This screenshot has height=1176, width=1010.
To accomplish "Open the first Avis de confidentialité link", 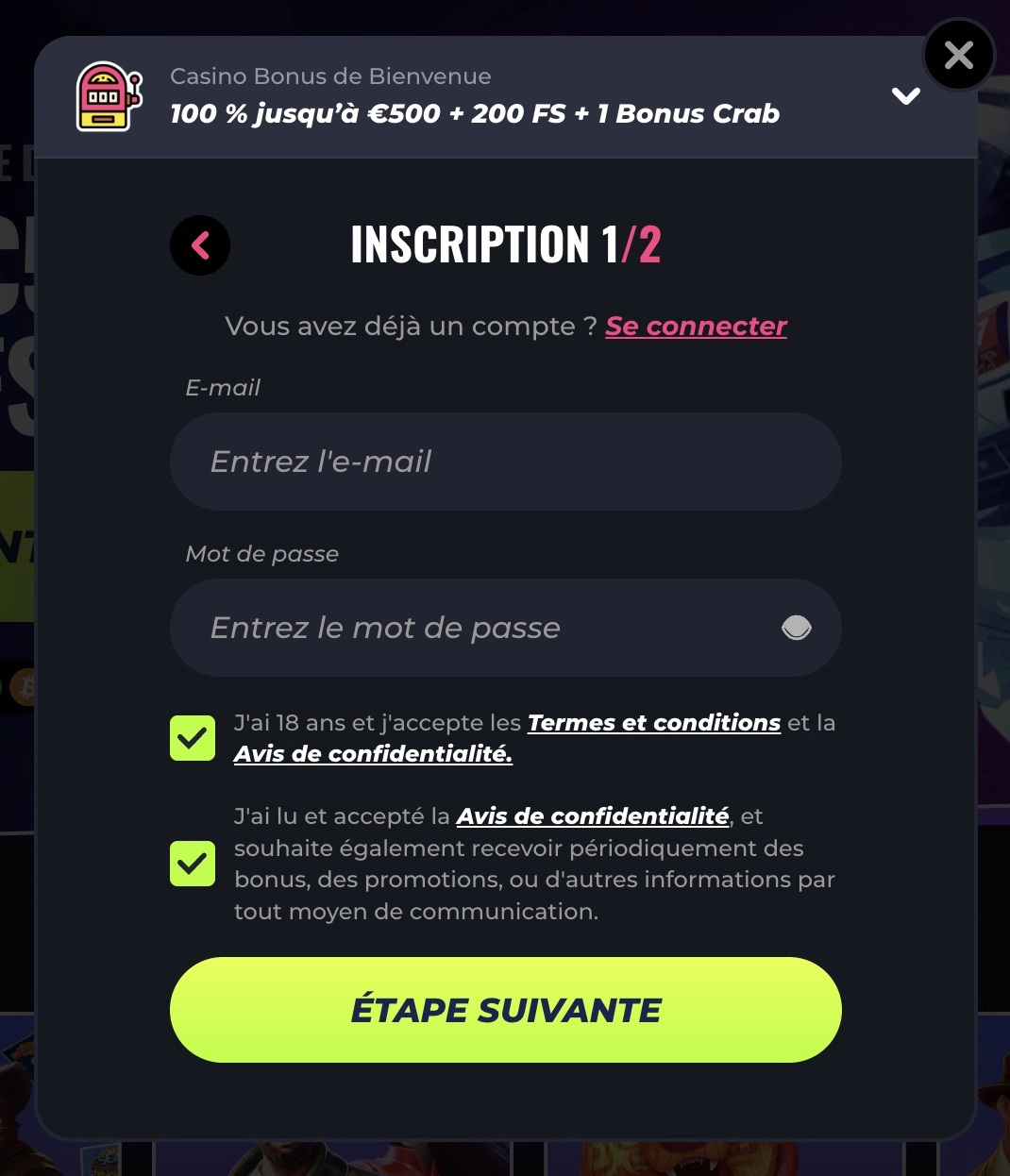I will (373, 754).
